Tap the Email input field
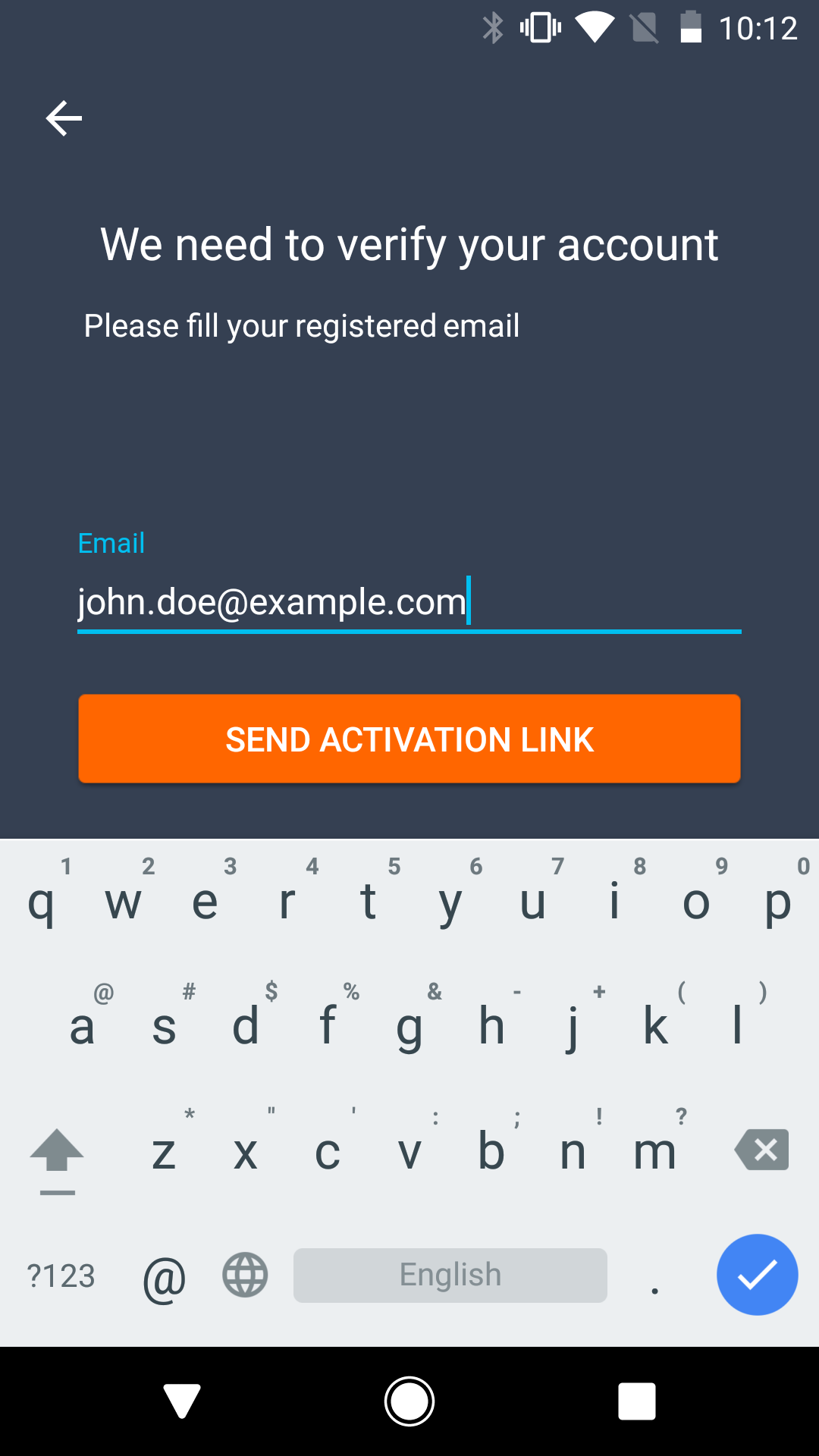819x1456 pixels. (x=409, y=602)
